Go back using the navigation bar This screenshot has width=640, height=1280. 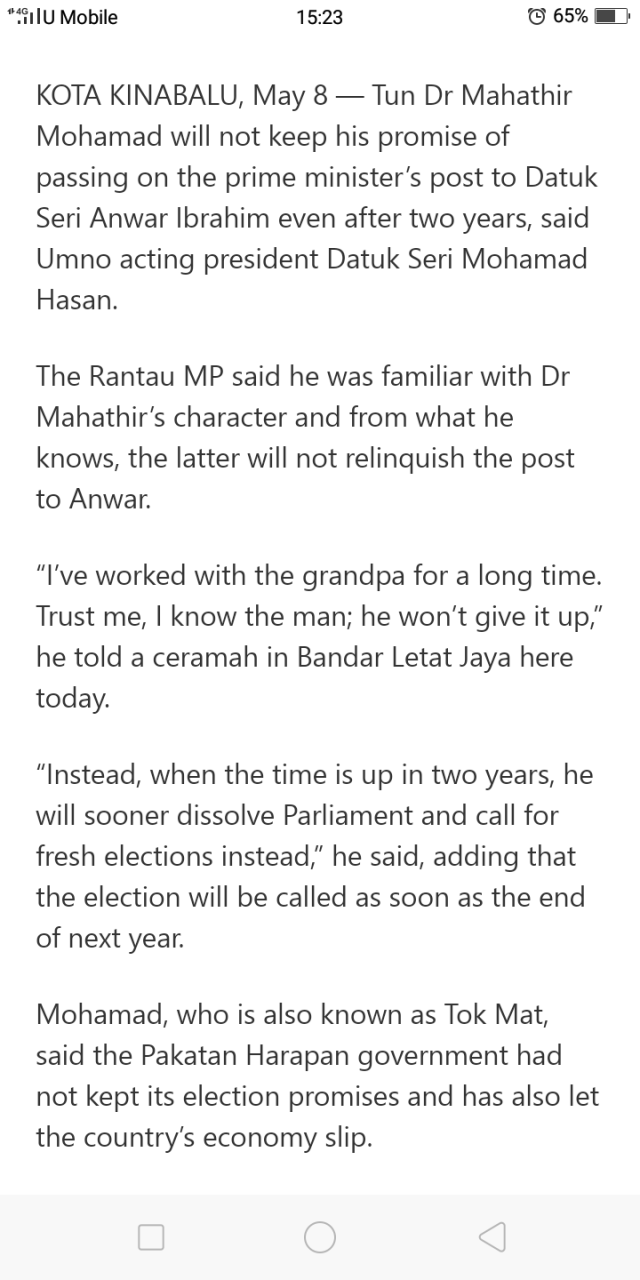tap(491, 1237)
